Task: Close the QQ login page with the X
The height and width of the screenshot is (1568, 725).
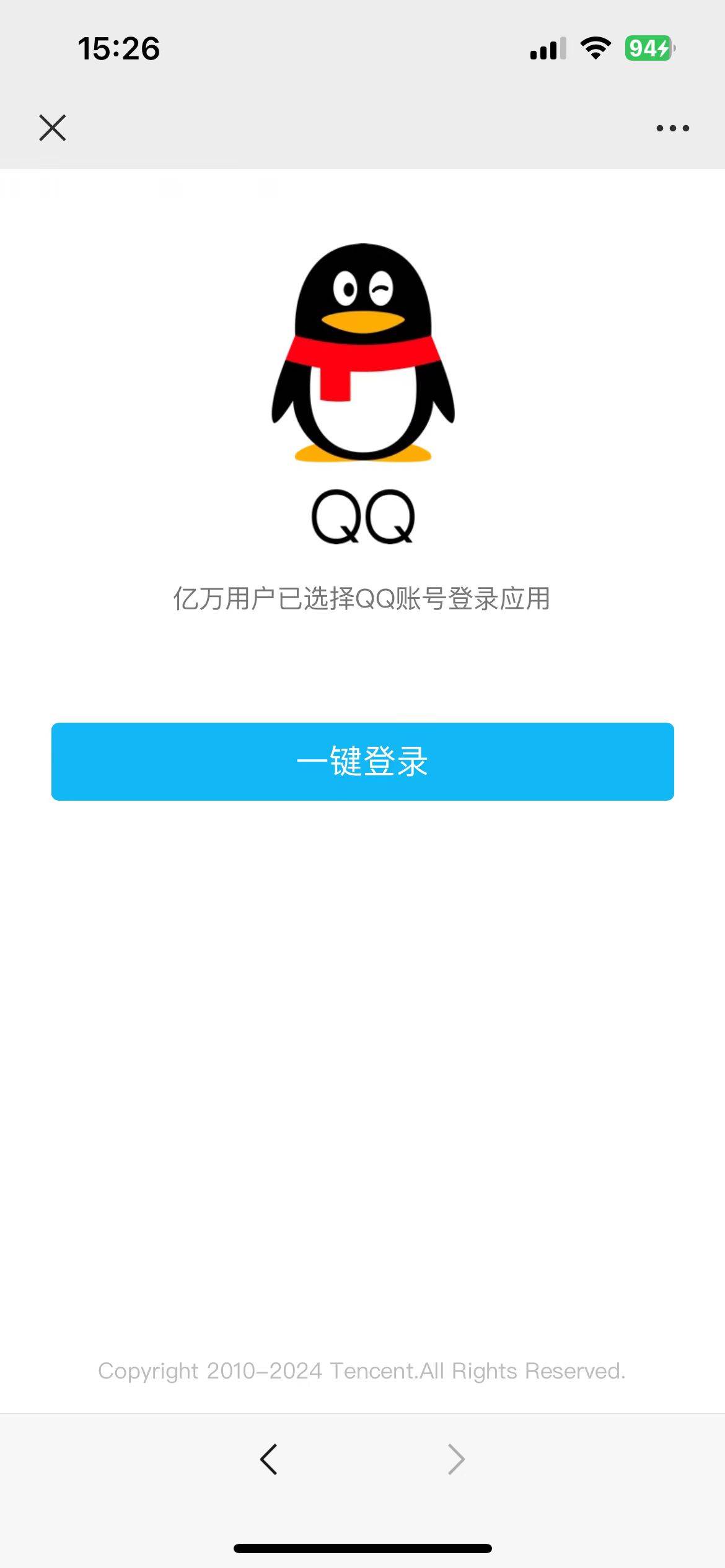Action: coord(53,128)
